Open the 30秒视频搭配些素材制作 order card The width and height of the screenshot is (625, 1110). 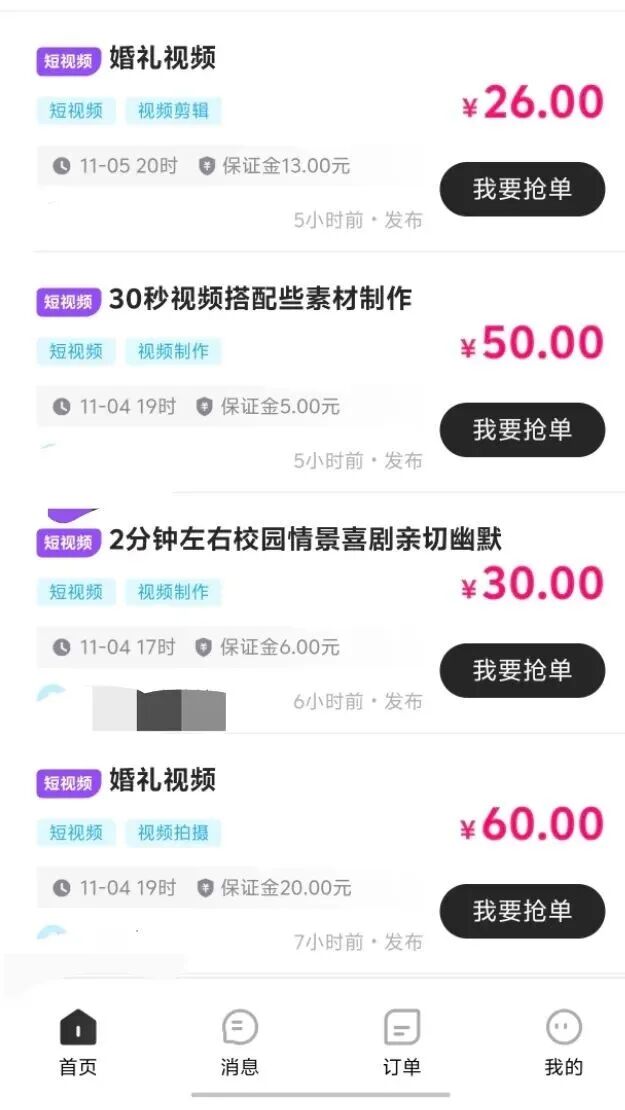coord(260,299)
